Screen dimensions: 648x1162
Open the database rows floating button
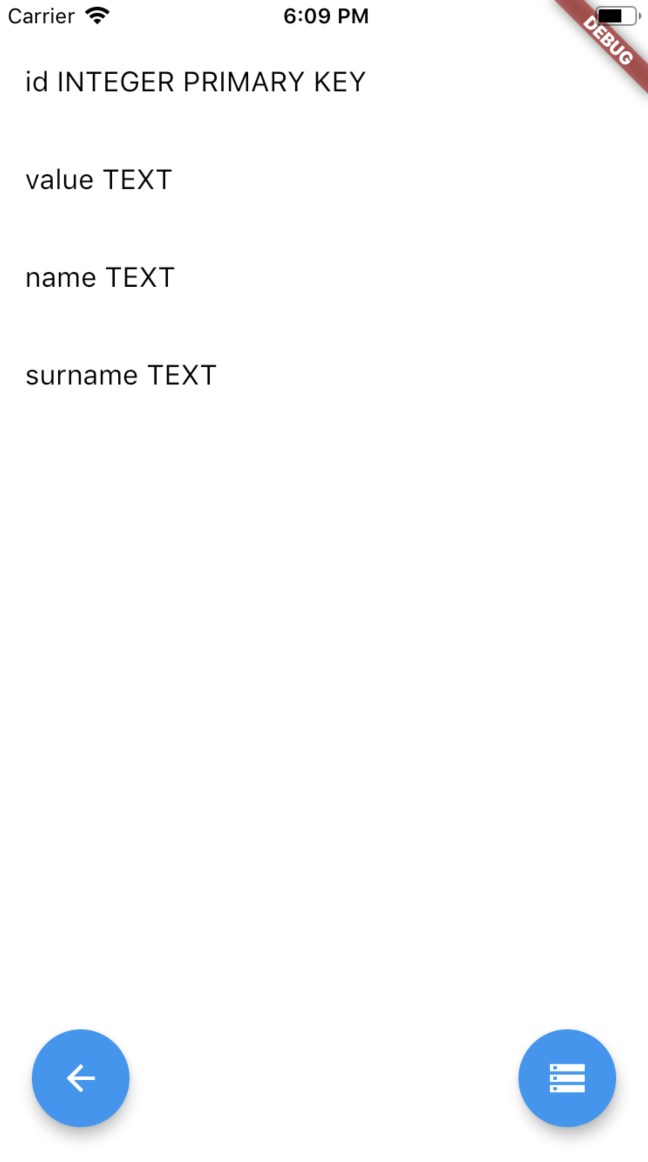click(x=567, y=1078)
